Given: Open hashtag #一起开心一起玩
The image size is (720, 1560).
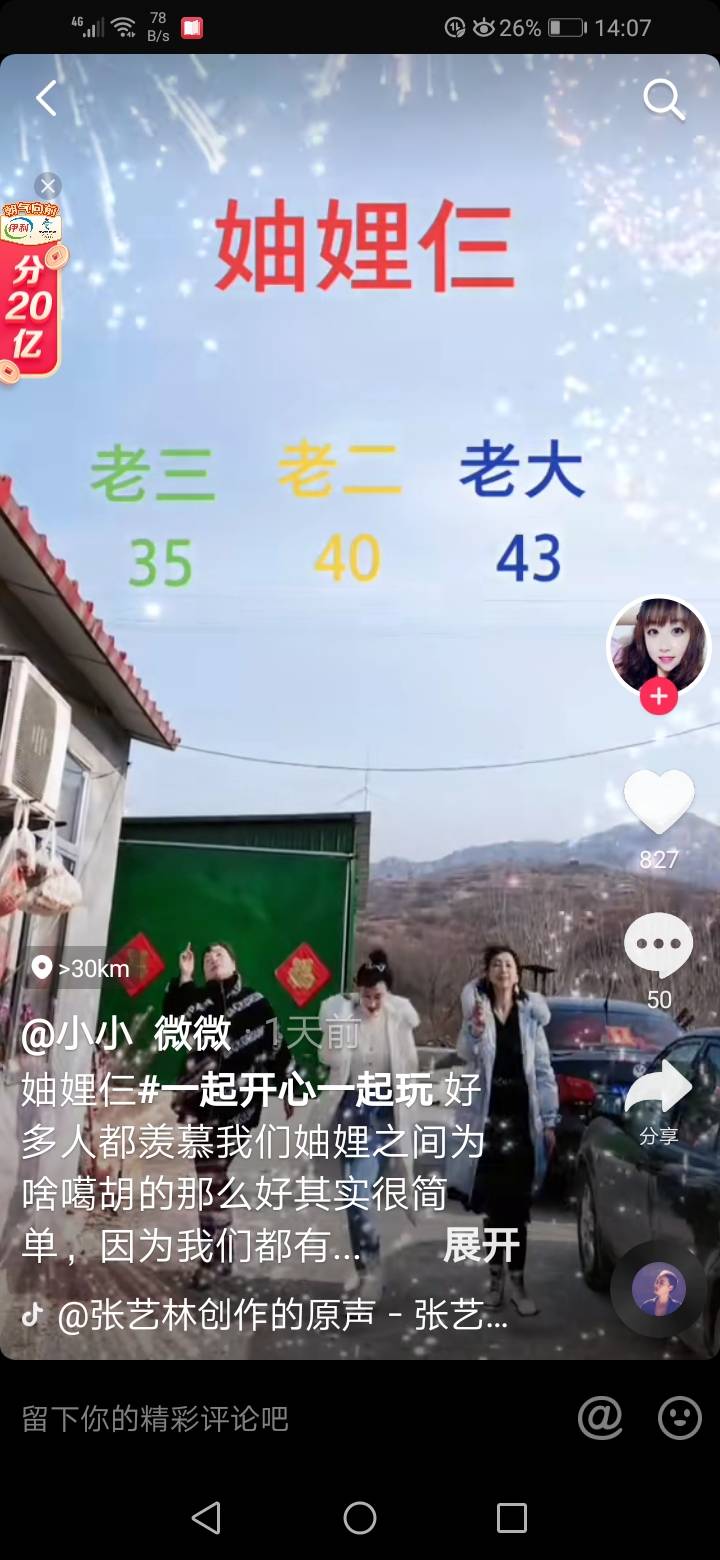Looking at the screenshot, I should point(286,1089).
